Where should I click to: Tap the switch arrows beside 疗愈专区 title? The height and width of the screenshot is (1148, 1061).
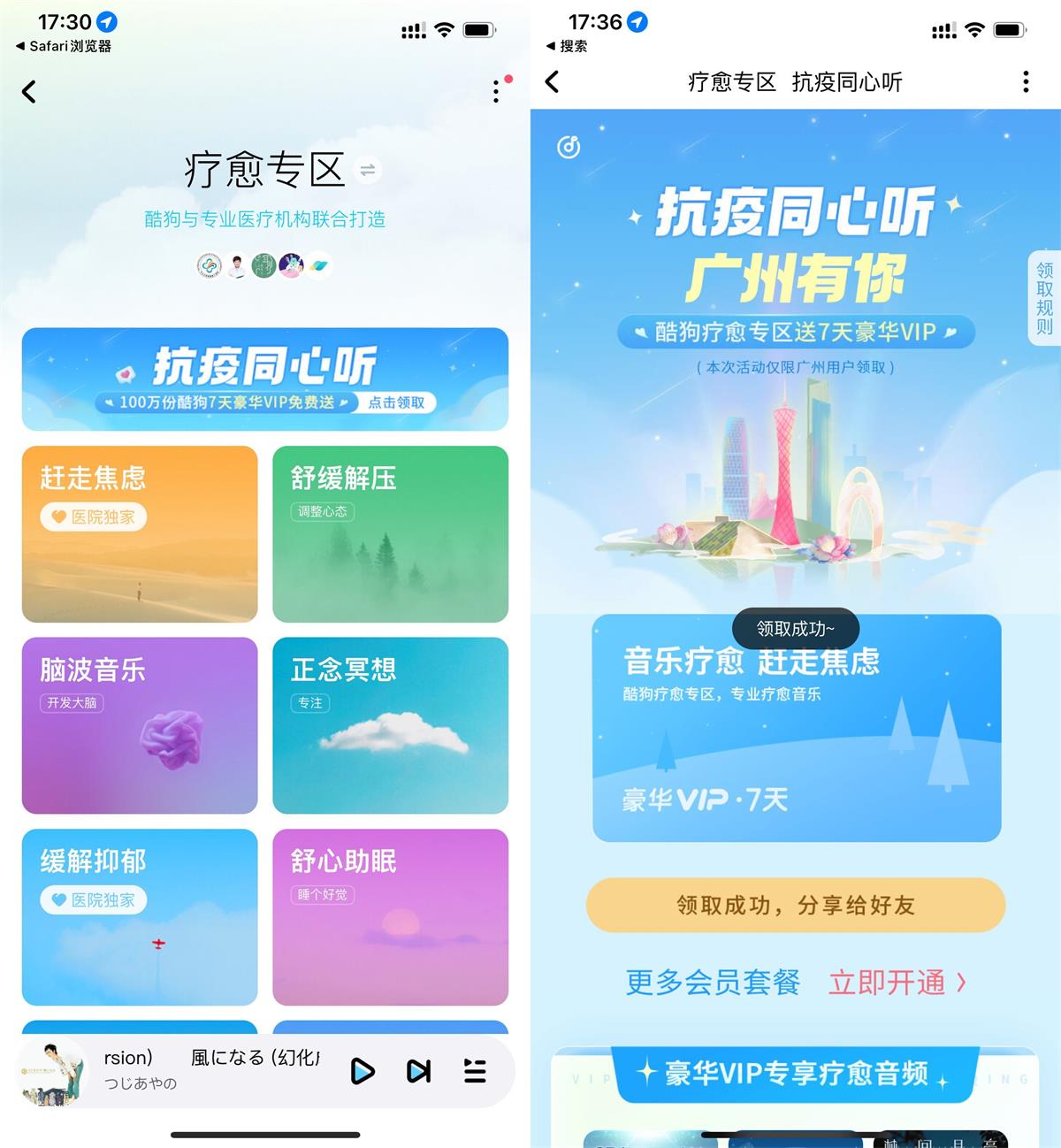pos(369,170)
